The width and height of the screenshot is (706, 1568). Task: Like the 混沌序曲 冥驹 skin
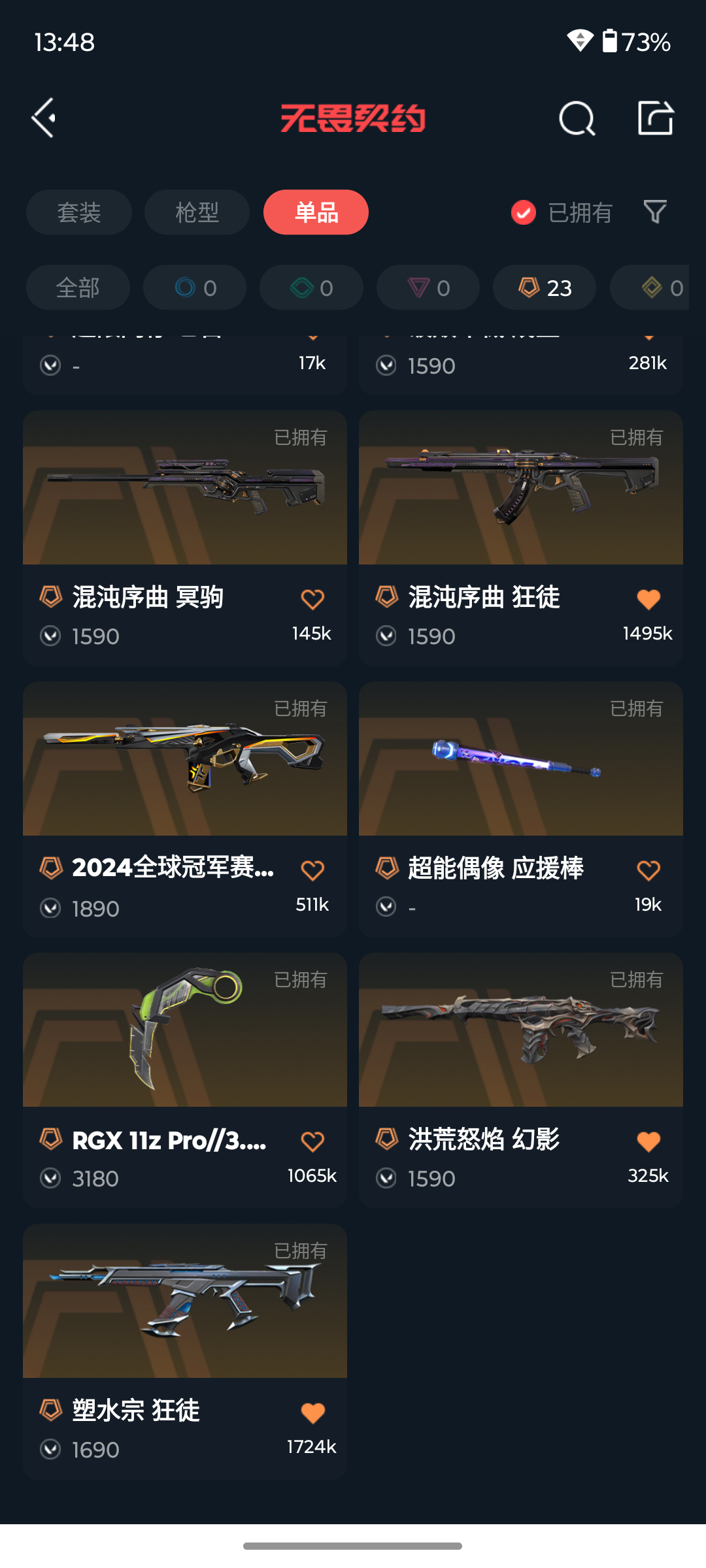[312, 599]
